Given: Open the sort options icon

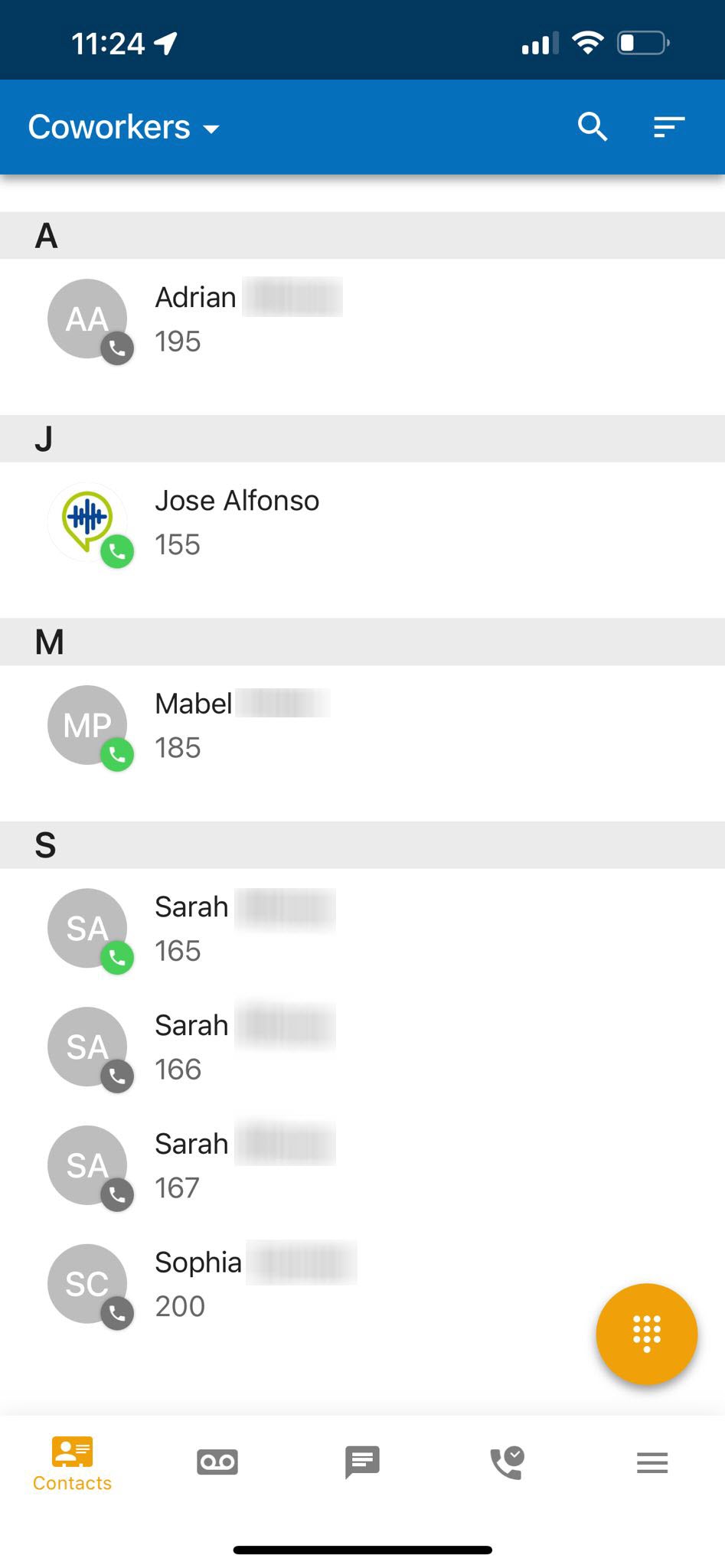Looking at the screenshot, I should point(669,127).
